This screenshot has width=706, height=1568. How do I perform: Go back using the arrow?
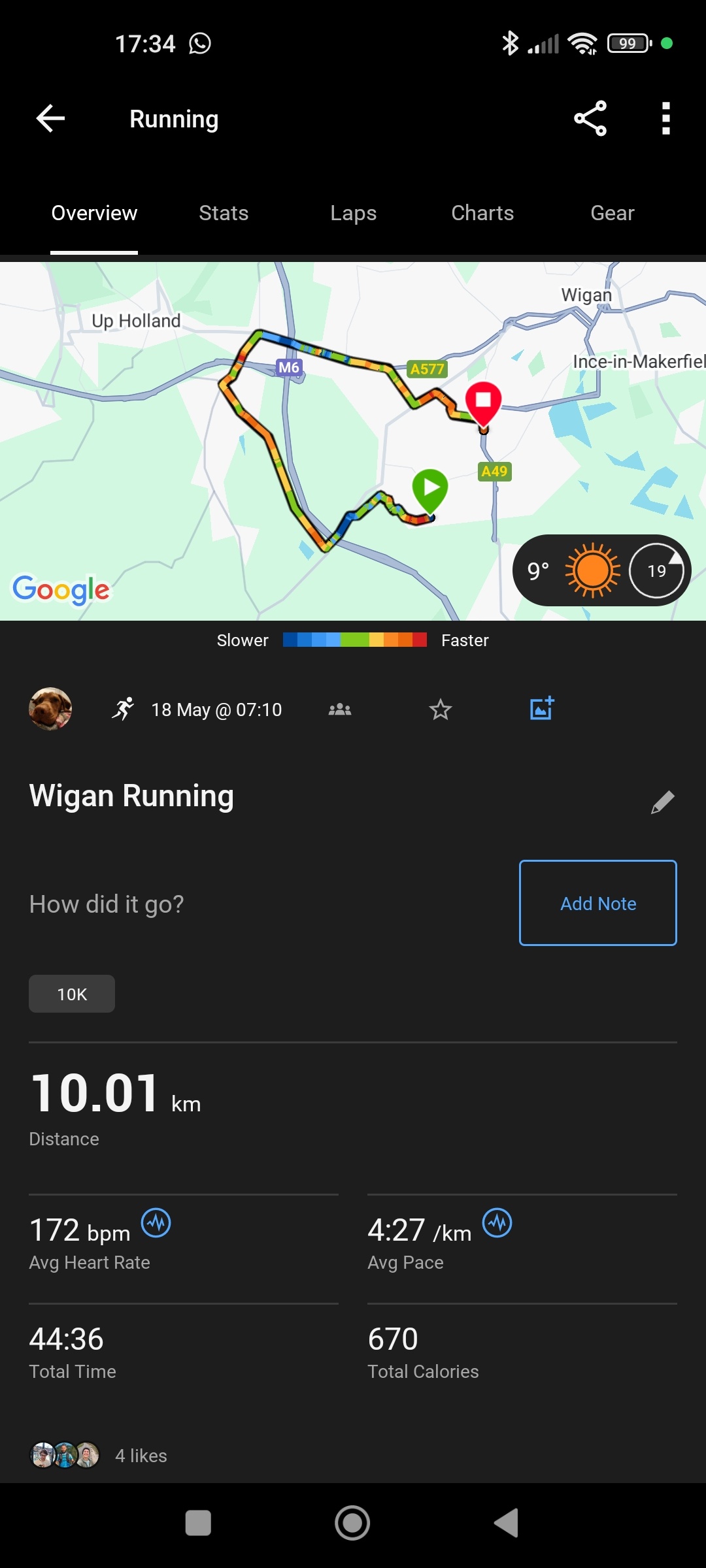coord(50,119)
